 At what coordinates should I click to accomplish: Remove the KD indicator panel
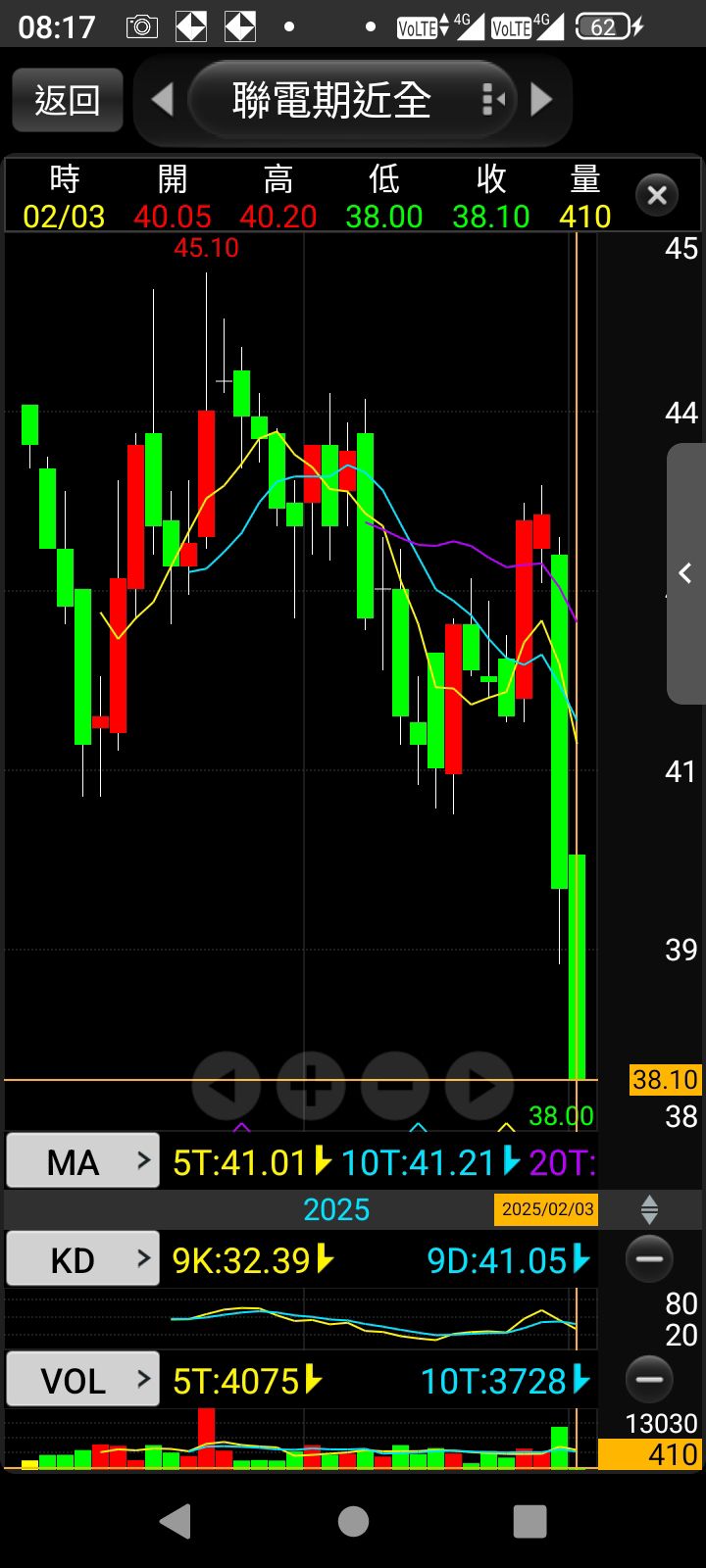(649, 1259)
